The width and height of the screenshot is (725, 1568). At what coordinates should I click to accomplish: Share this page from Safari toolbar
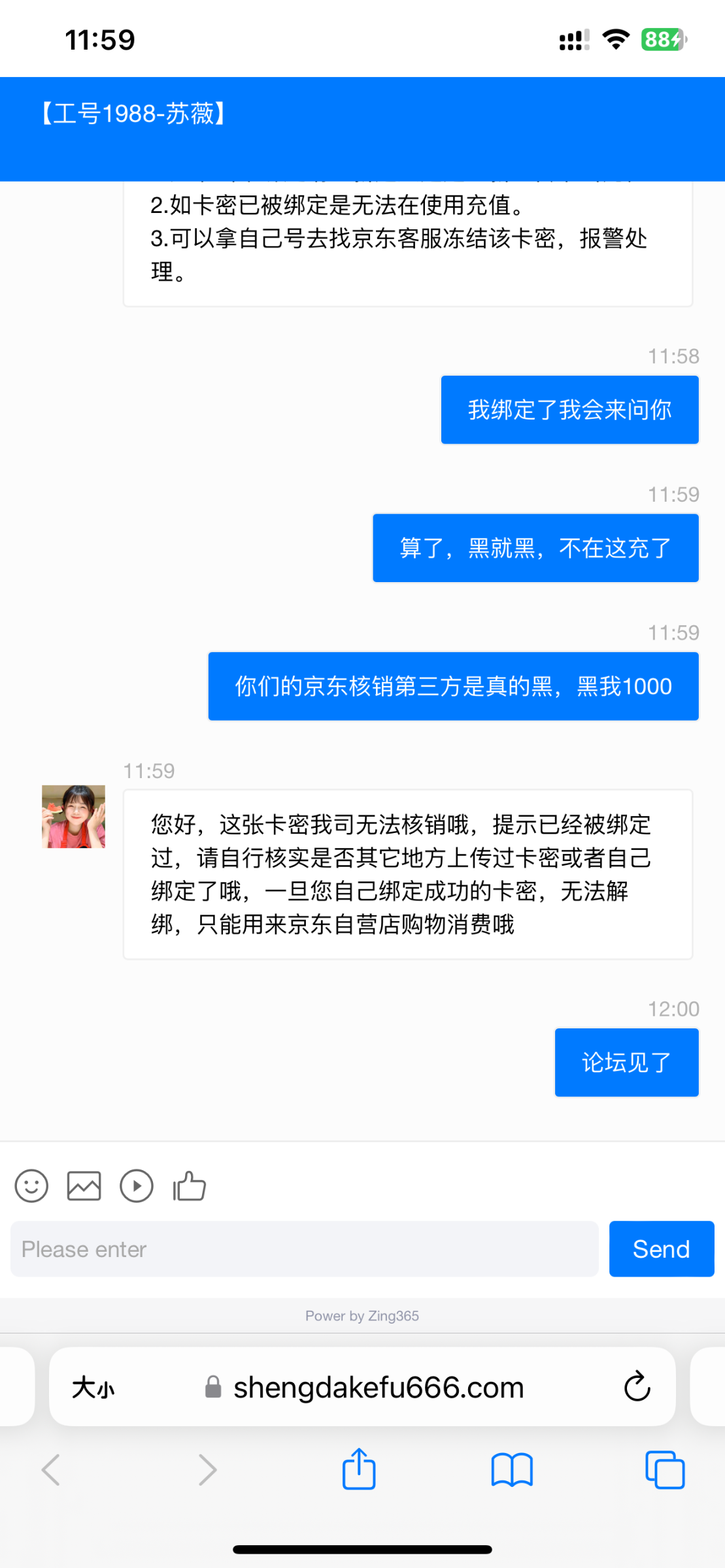pos(359,1469)
